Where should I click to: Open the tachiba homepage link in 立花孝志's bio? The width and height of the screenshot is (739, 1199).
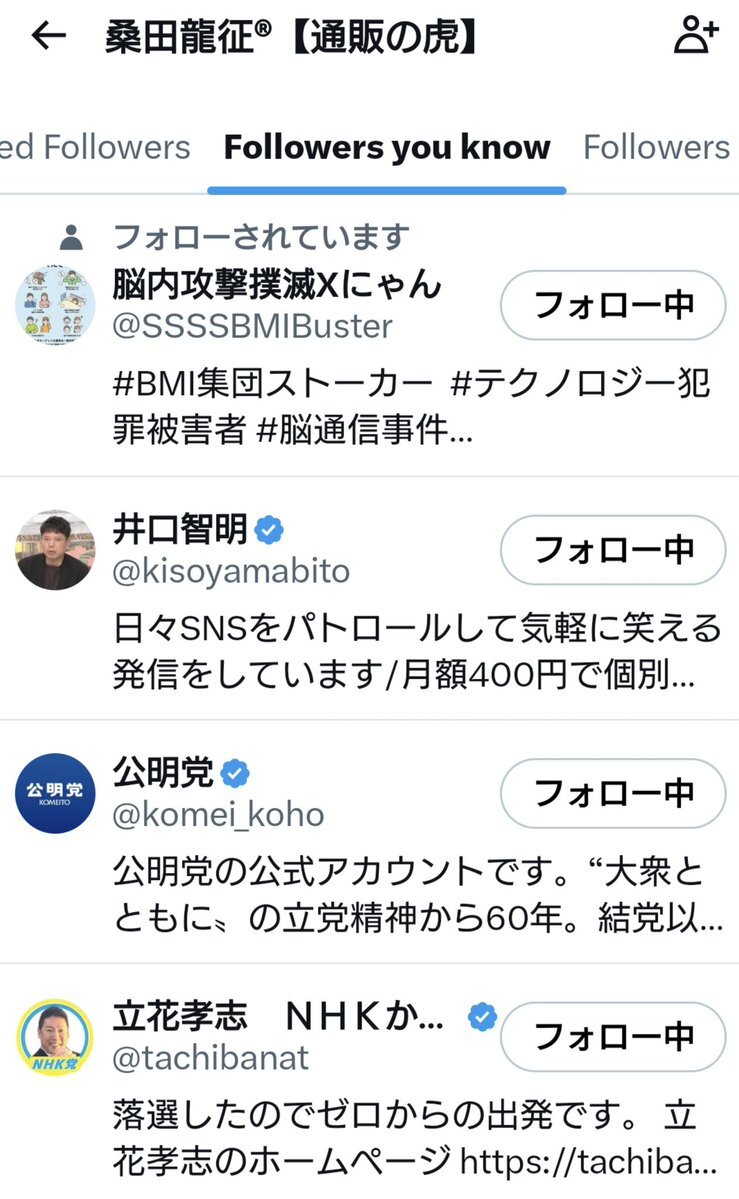(x=588, y=1161)
